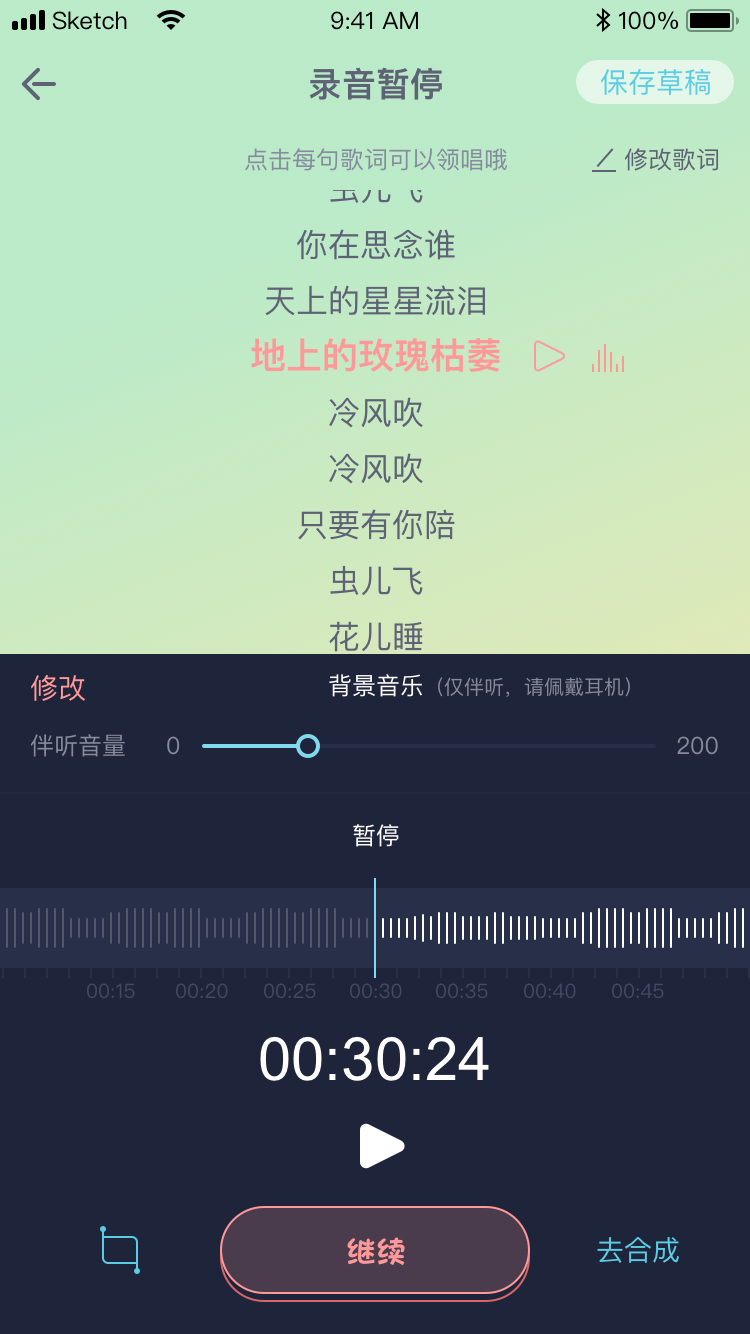The width and height of the screenshot is (750, 1334).
Task: Tap the recording waveform timeline
Action: (x=375, y=927)
